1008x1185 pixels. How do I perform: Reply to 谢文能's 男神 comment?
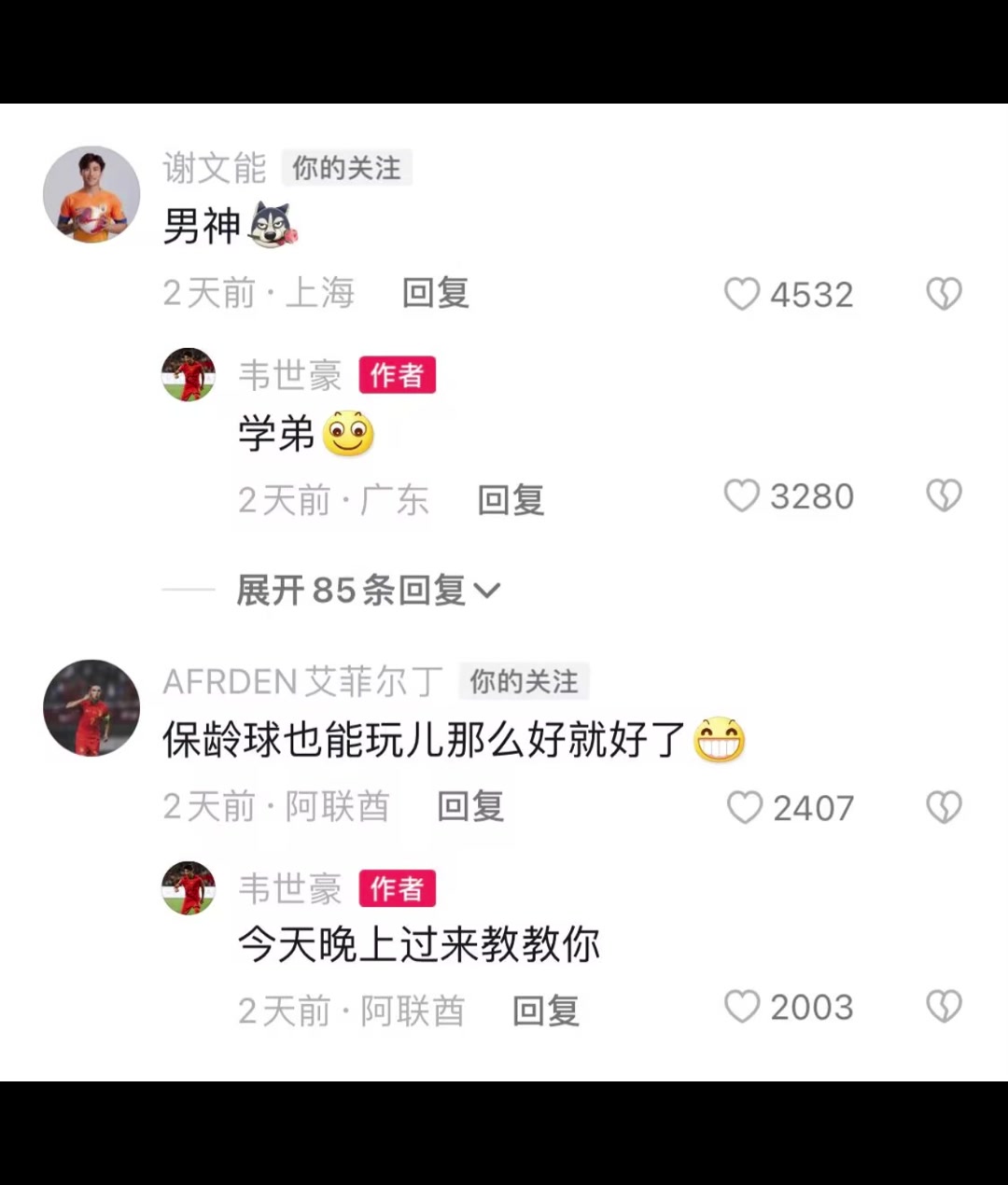435,293
